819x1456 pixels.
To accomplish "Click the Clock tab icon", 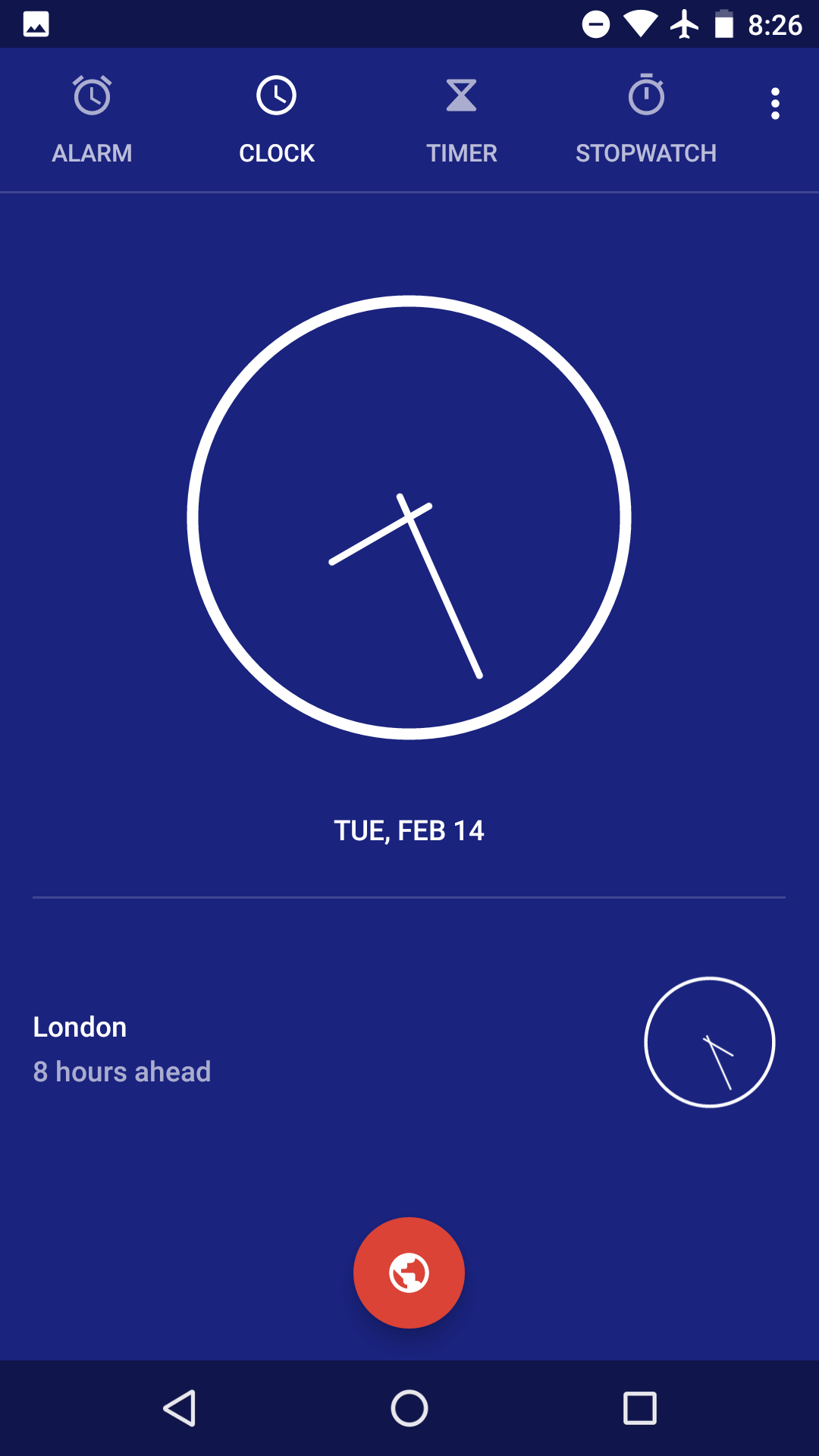I will coord(276,96).
